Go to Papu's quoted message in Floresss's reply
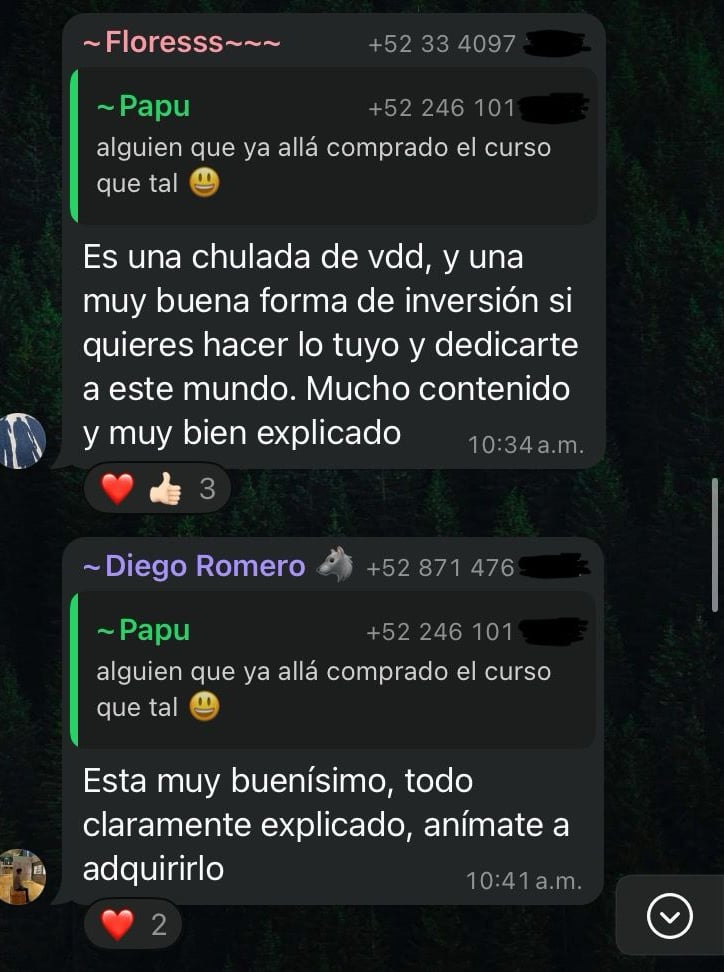This screenshot has width=724, height=972. point(334,147)
